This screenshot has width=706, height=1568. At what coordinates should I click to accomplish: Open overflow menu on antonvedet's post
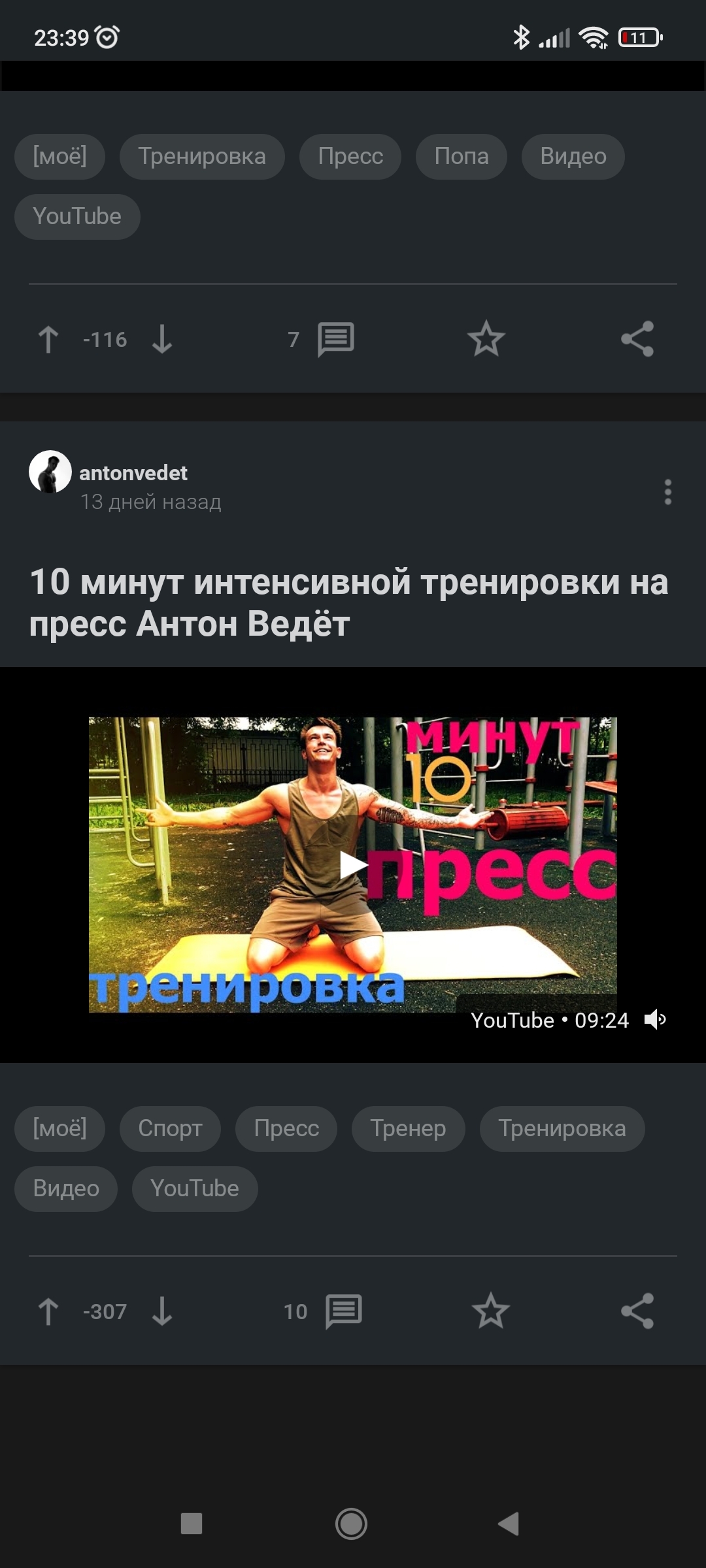[667, 492]
